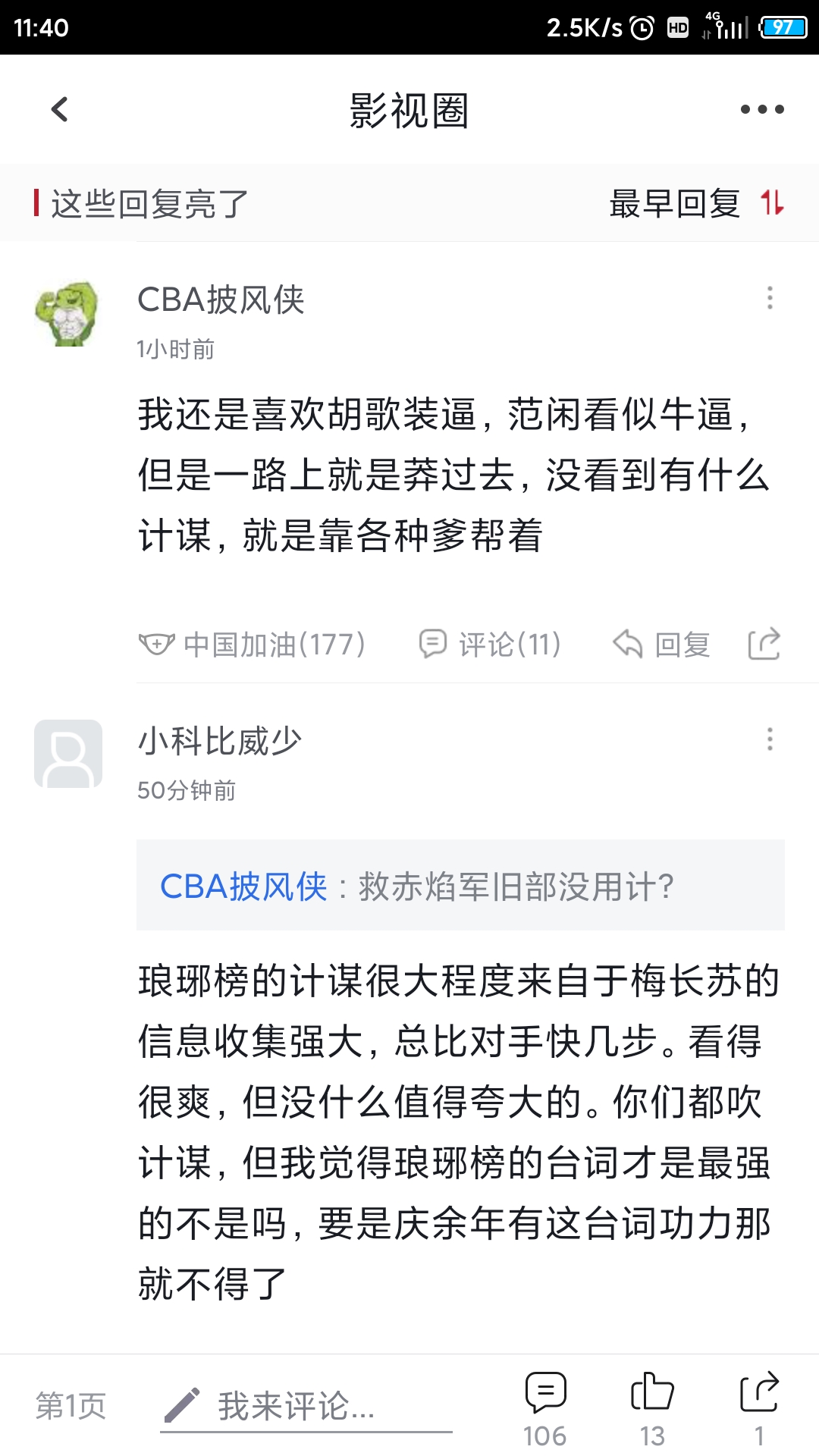This screenshot has width=819, height=1456.
Task: Tap 中国加油 on CBA披风侠's comment
Action: point(252,645)
